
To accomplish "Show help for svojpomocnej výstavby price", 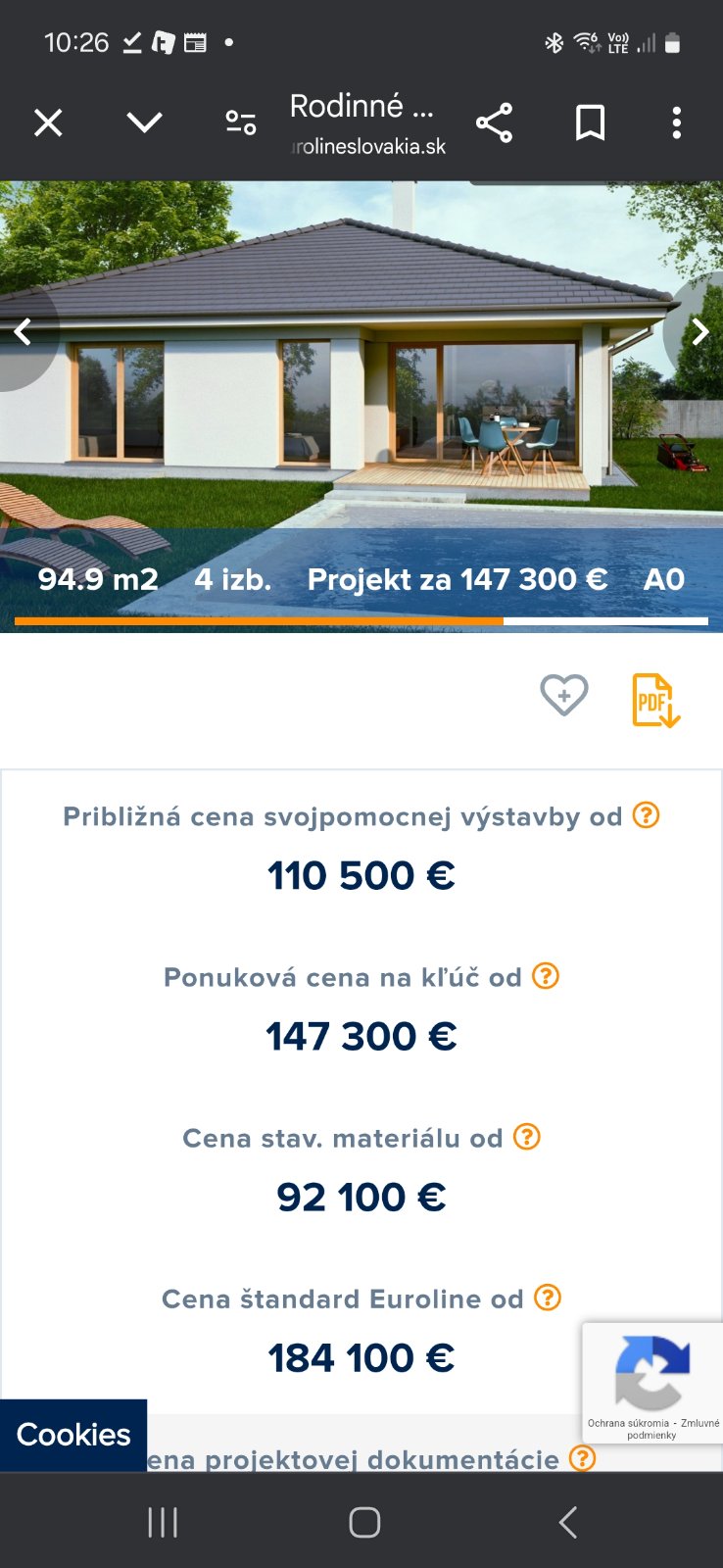I will 647,815.
